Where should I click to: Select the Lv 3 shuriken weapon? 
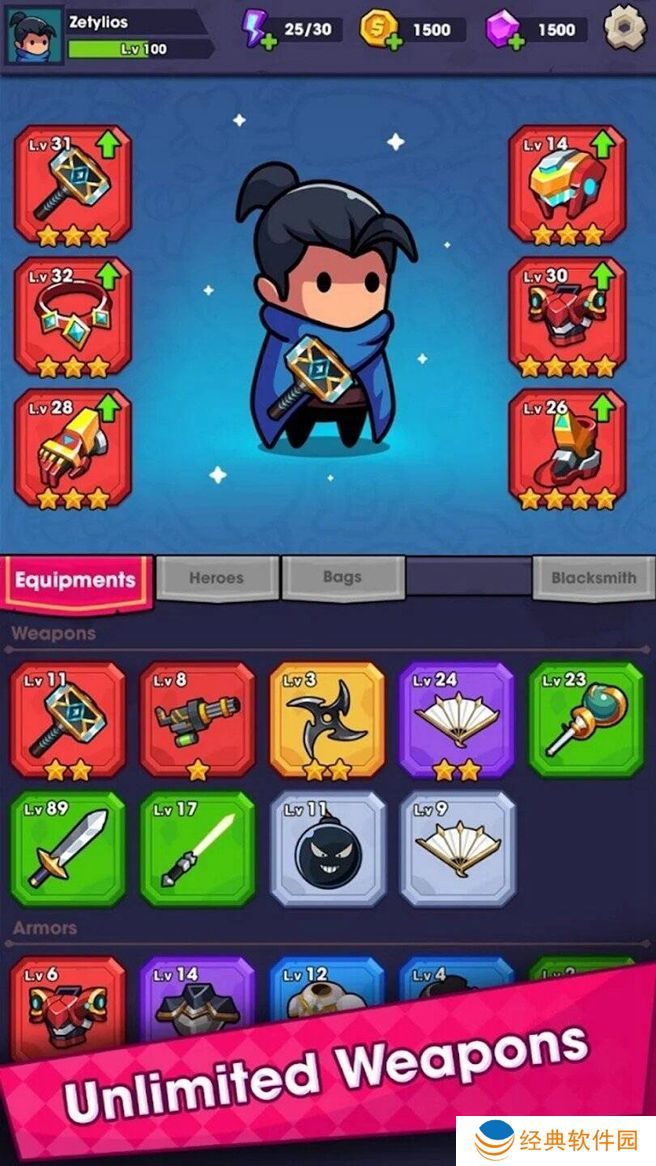coord(327,719)
